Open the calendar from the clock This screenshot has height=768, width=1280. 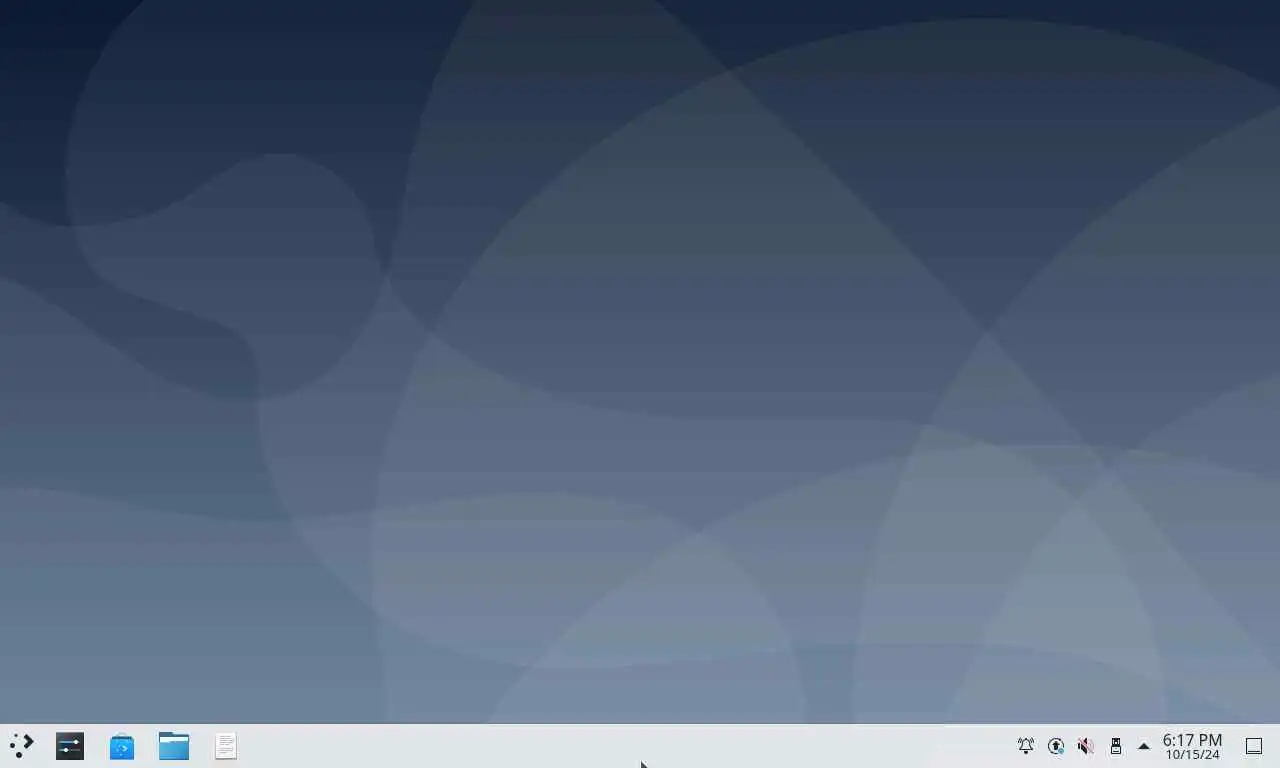[1192, 746]
